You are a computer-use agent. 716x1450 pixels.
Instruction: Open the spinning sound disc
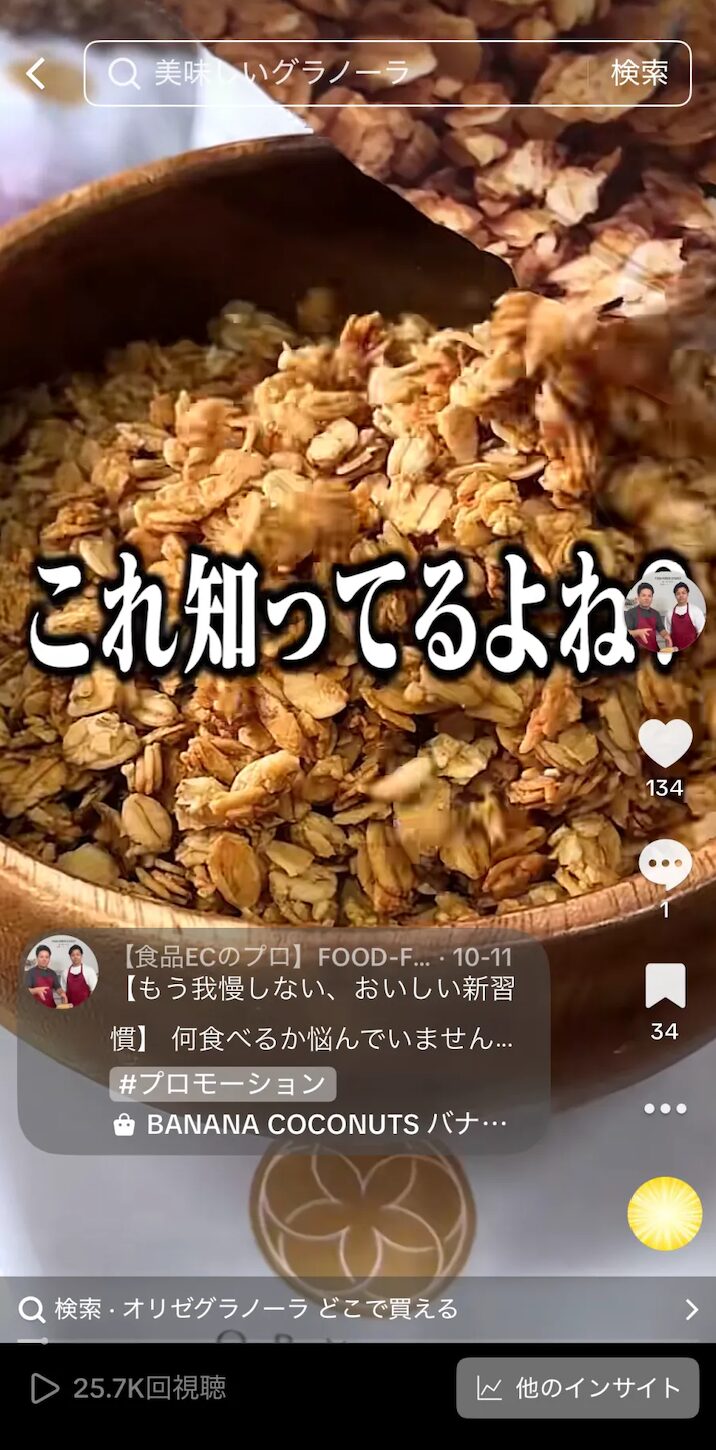(665, 1213)
